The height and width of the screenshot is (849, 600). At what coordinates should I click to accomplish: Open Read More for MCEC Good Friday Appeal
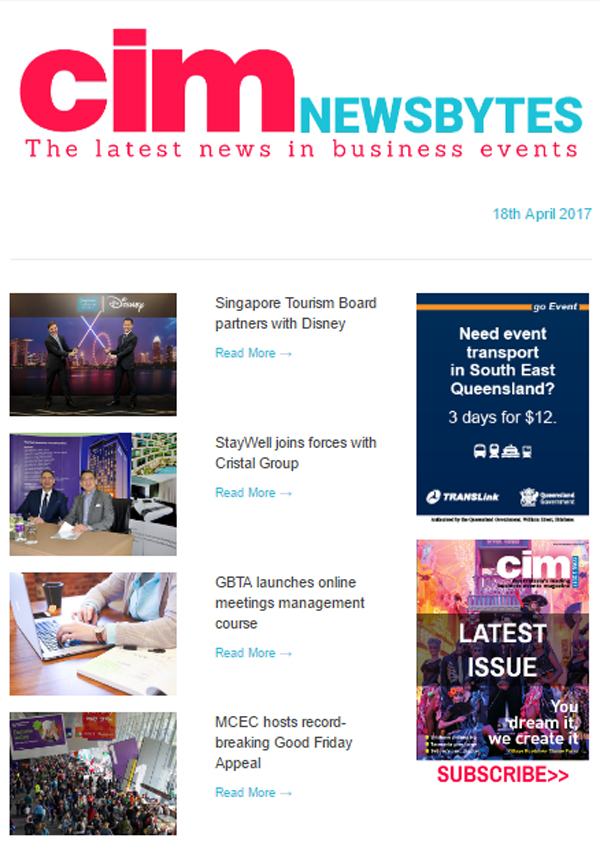253,793
